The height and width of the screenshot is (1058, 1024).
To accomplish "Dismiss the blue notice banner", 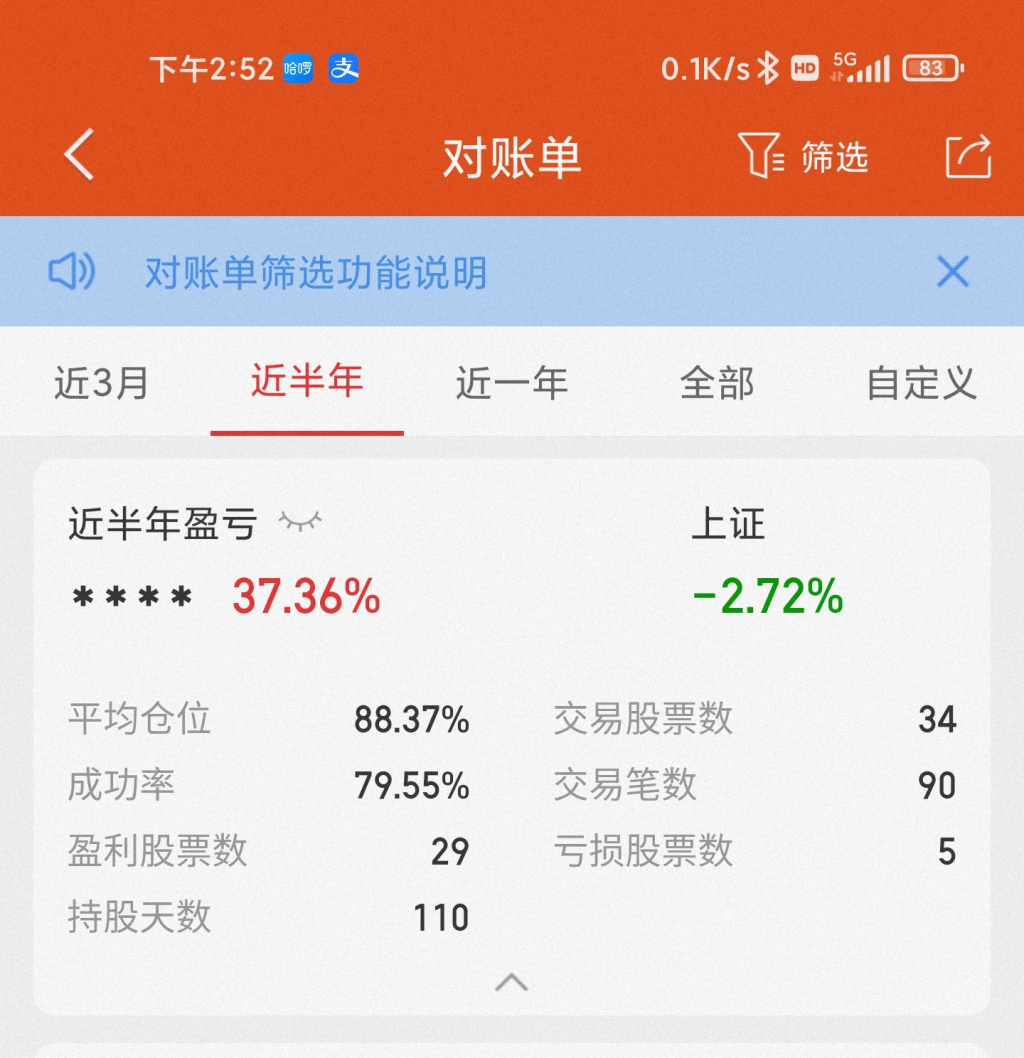I will [x=952, y=271].
